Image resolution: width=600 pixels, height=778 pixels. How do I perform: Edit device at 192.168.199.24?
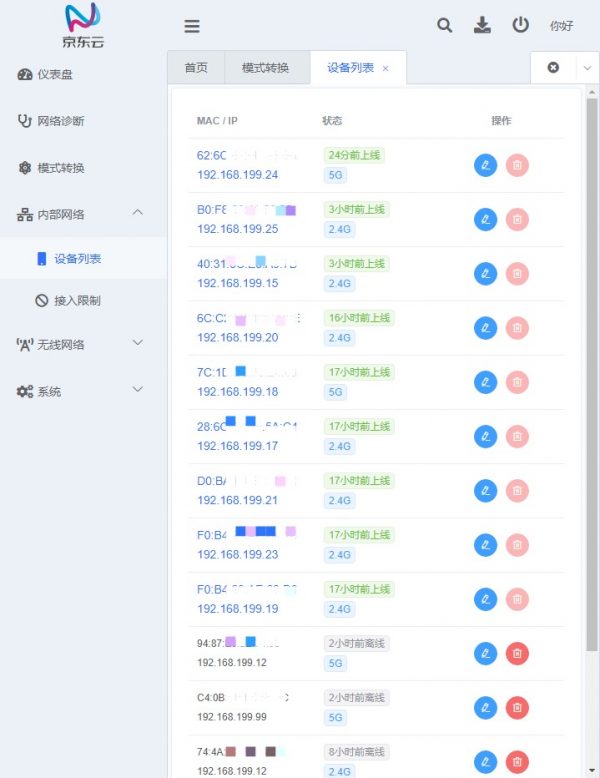[485, 166]
